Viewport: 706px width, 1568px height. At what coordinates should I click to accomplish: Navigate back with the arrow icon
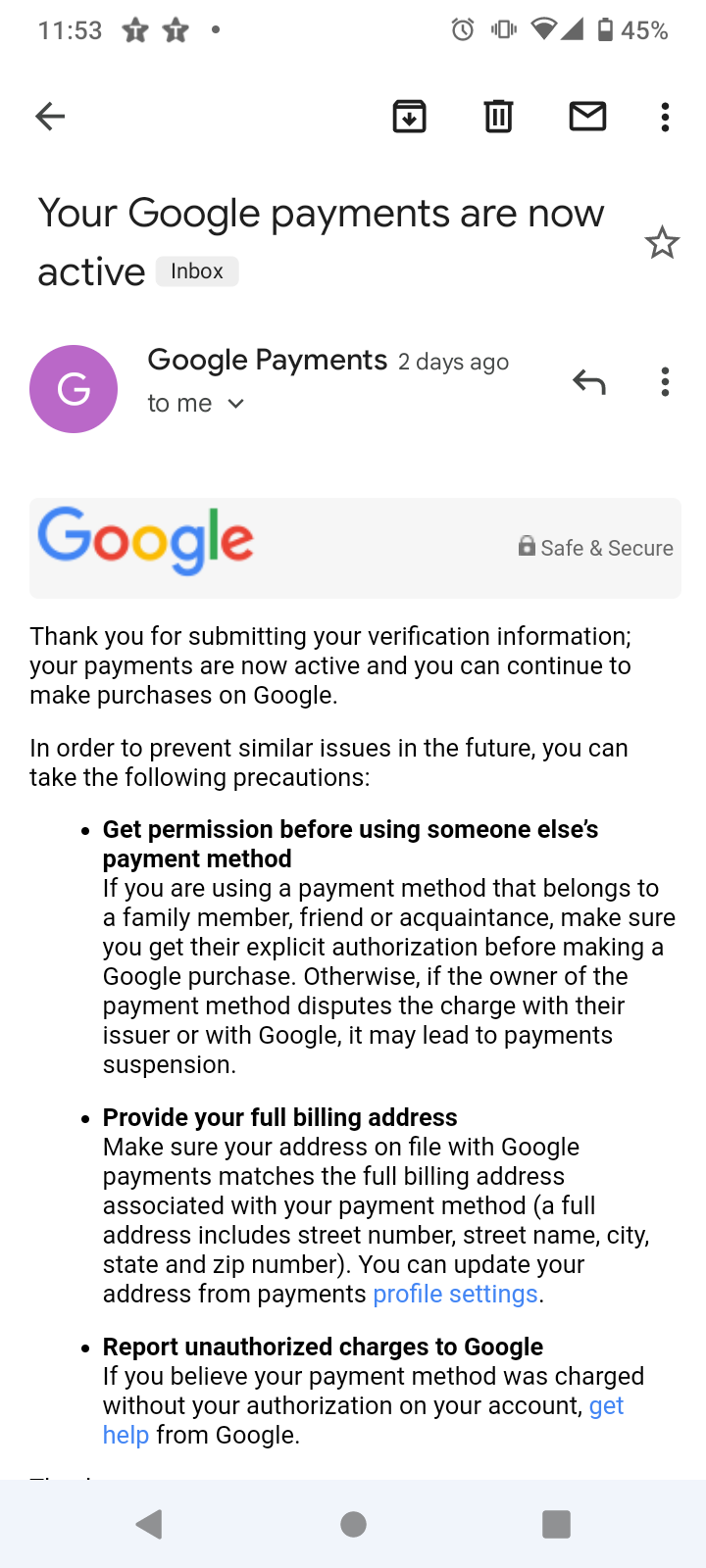coord(49,116)
